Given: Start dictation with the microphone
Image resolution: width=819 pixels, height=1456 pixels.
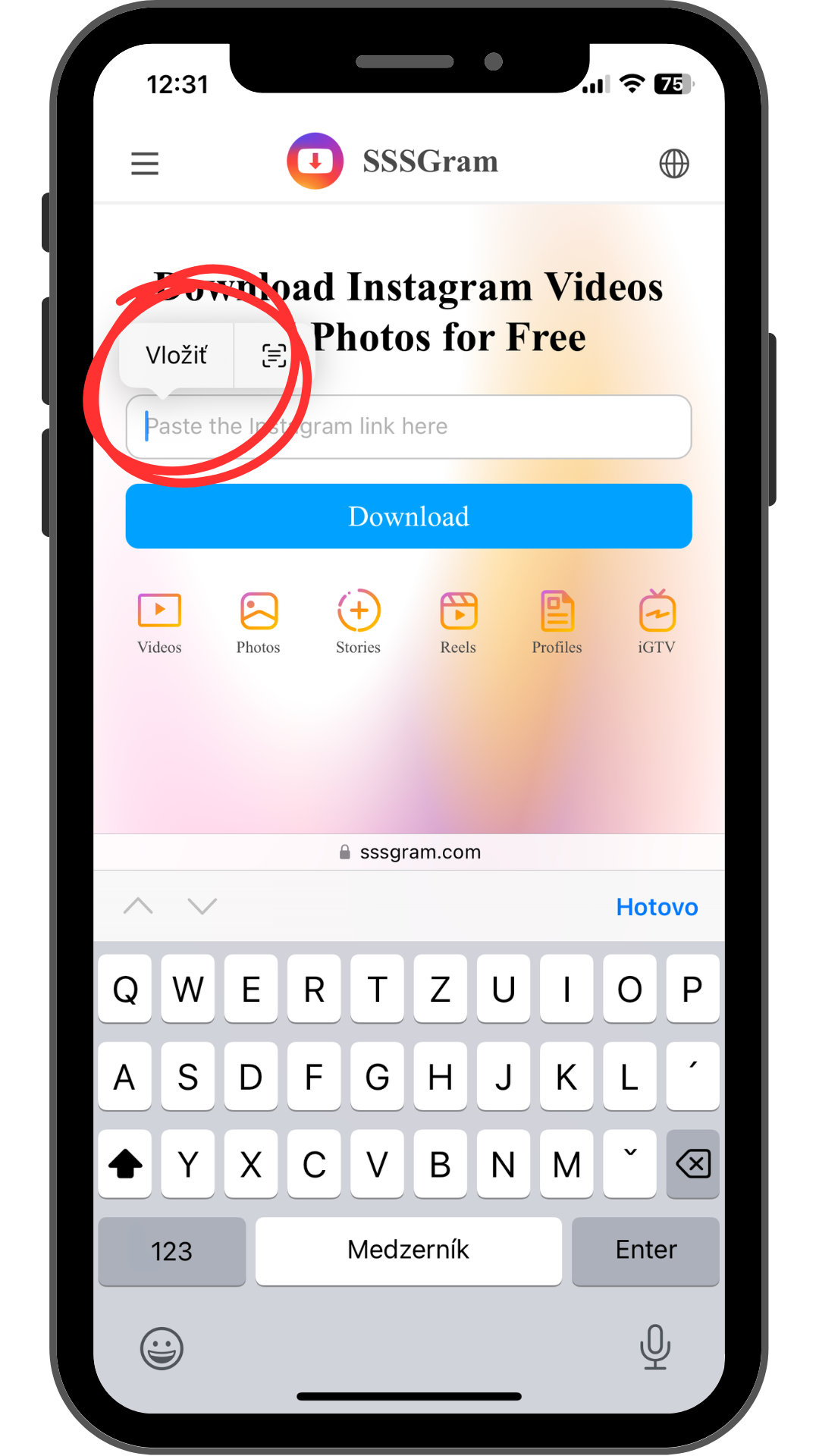Looking at the screenshot, I should 655,1347.
